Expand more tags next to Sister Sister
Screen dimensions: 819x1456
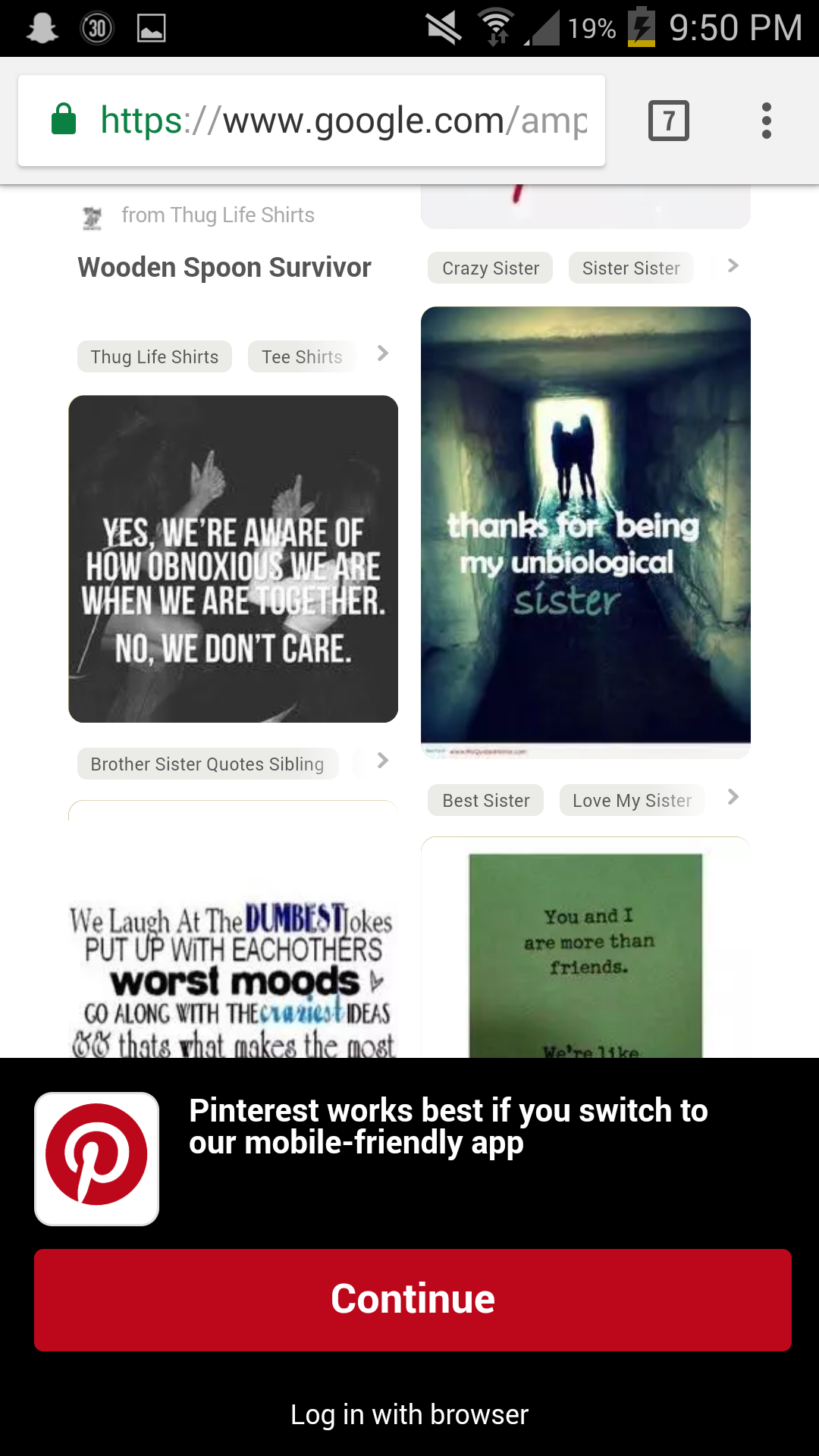(733, 266)
